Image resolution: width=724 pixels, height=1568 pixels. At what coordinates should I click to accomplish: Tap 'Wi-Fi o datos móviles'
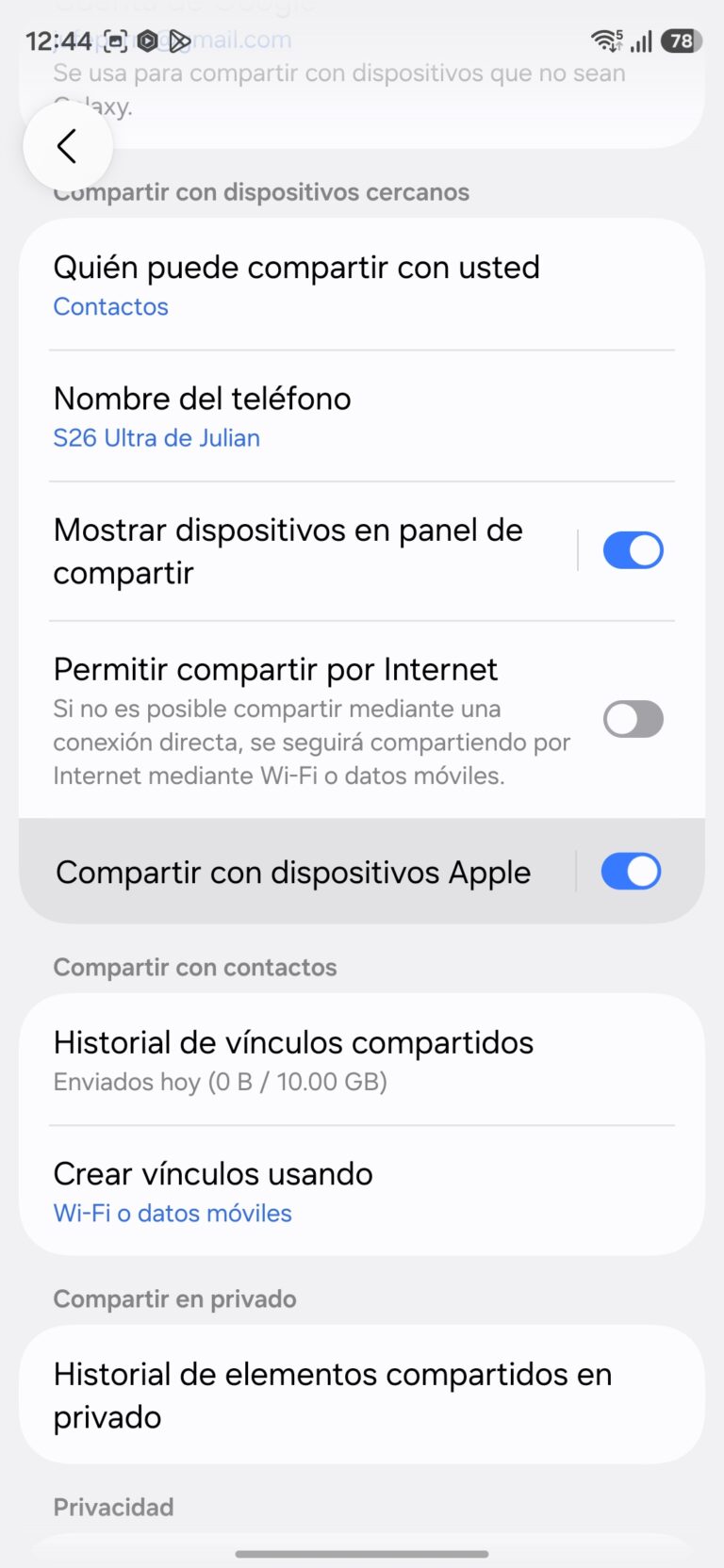point(173,1214)
